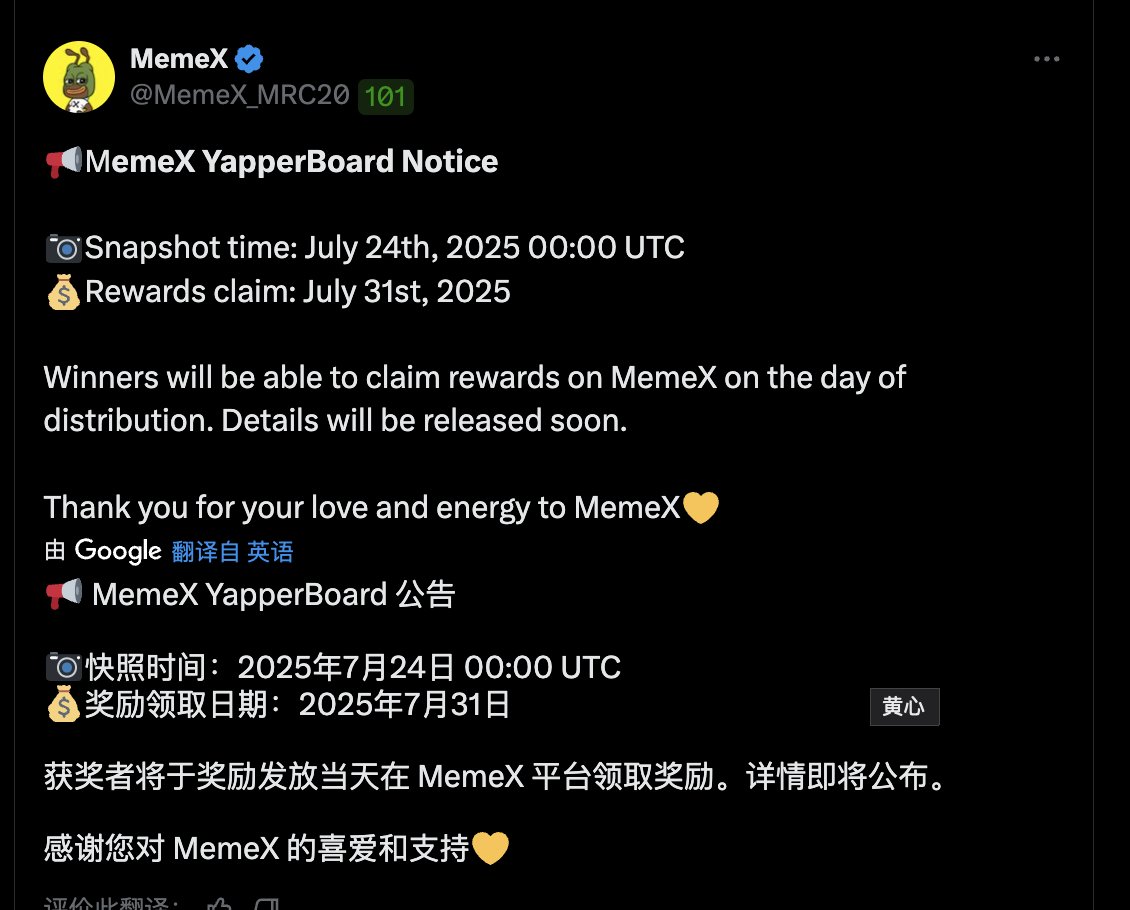1130x910 pixels.
Task: Tap the 翻译自 英语 translation link
Action: (232, 551)
